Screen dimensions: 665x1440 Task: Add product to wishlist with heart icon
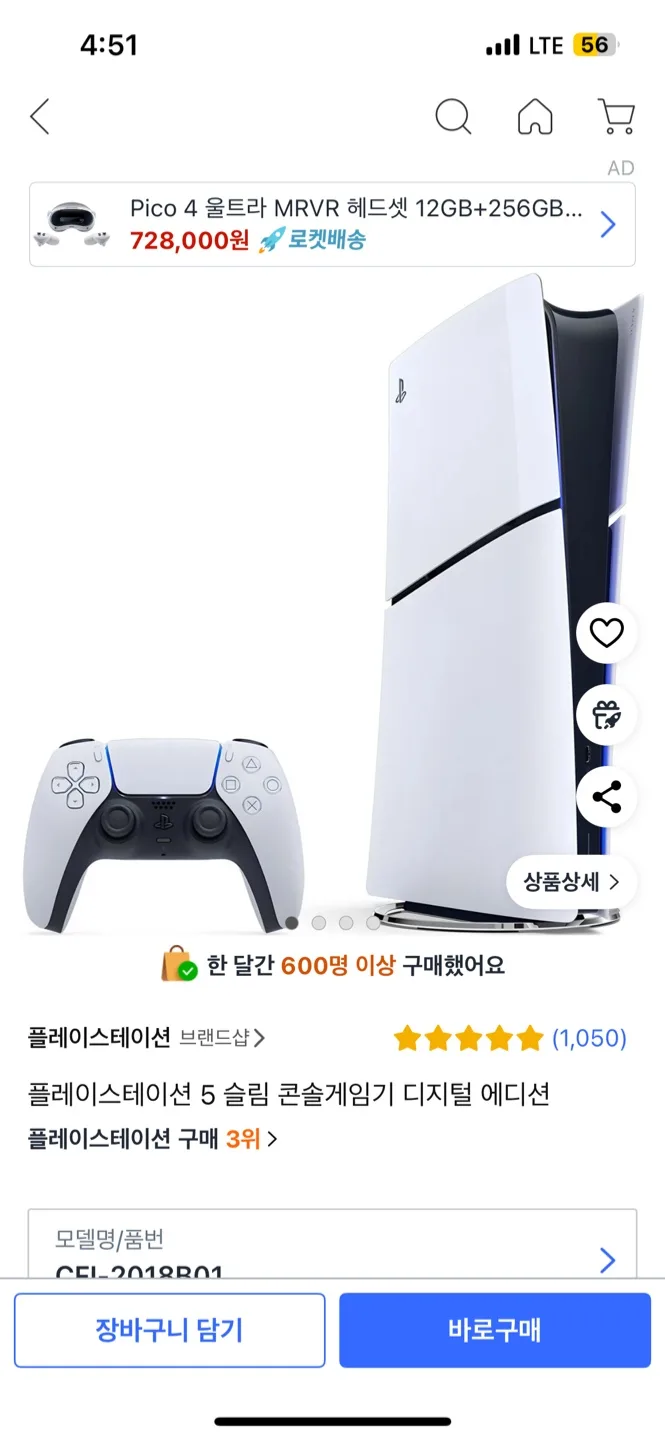tap(607, 633)
